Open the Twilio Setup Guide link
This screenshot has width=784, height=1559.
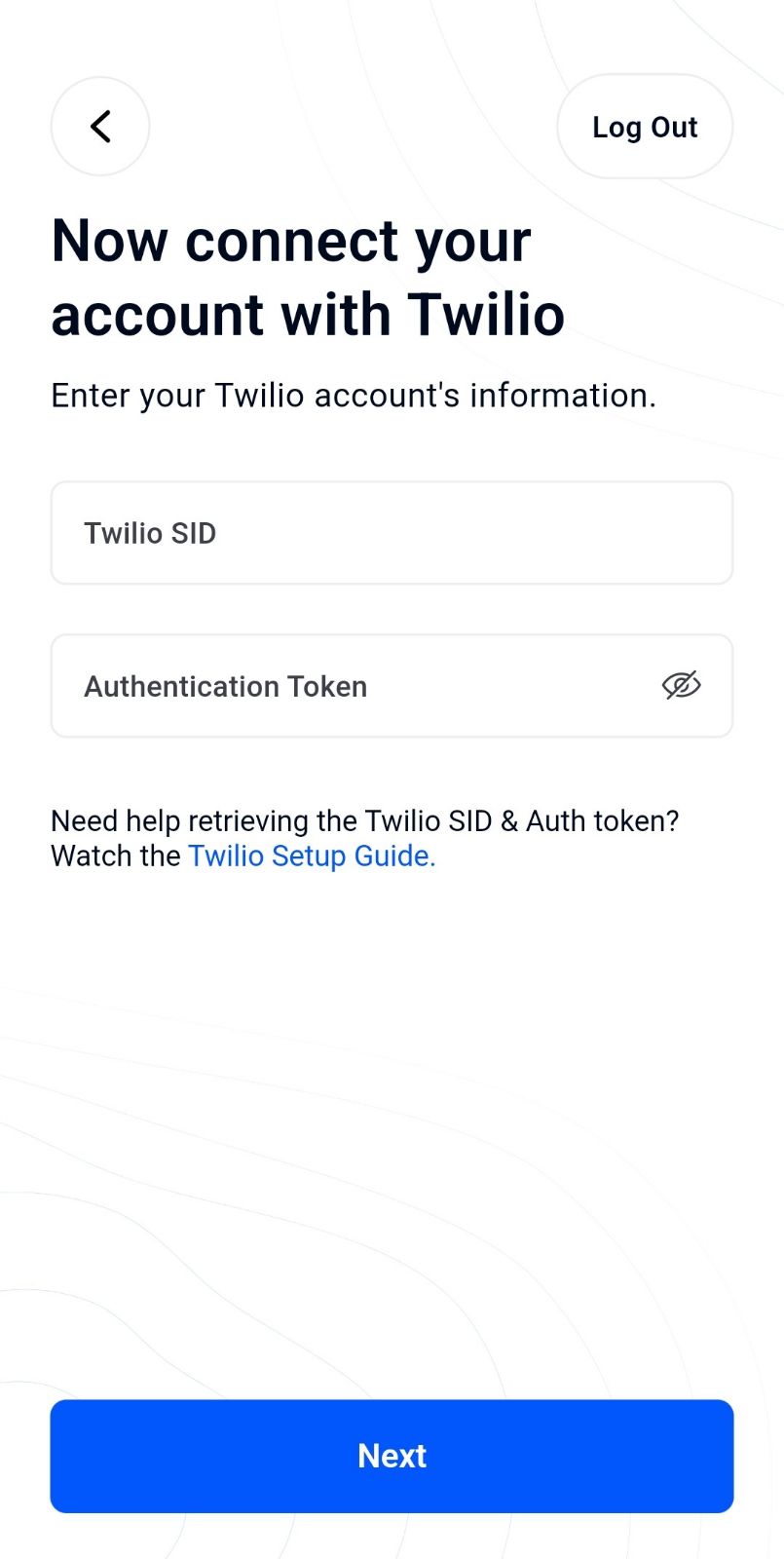pyautogui.click(x=312, y=856)
